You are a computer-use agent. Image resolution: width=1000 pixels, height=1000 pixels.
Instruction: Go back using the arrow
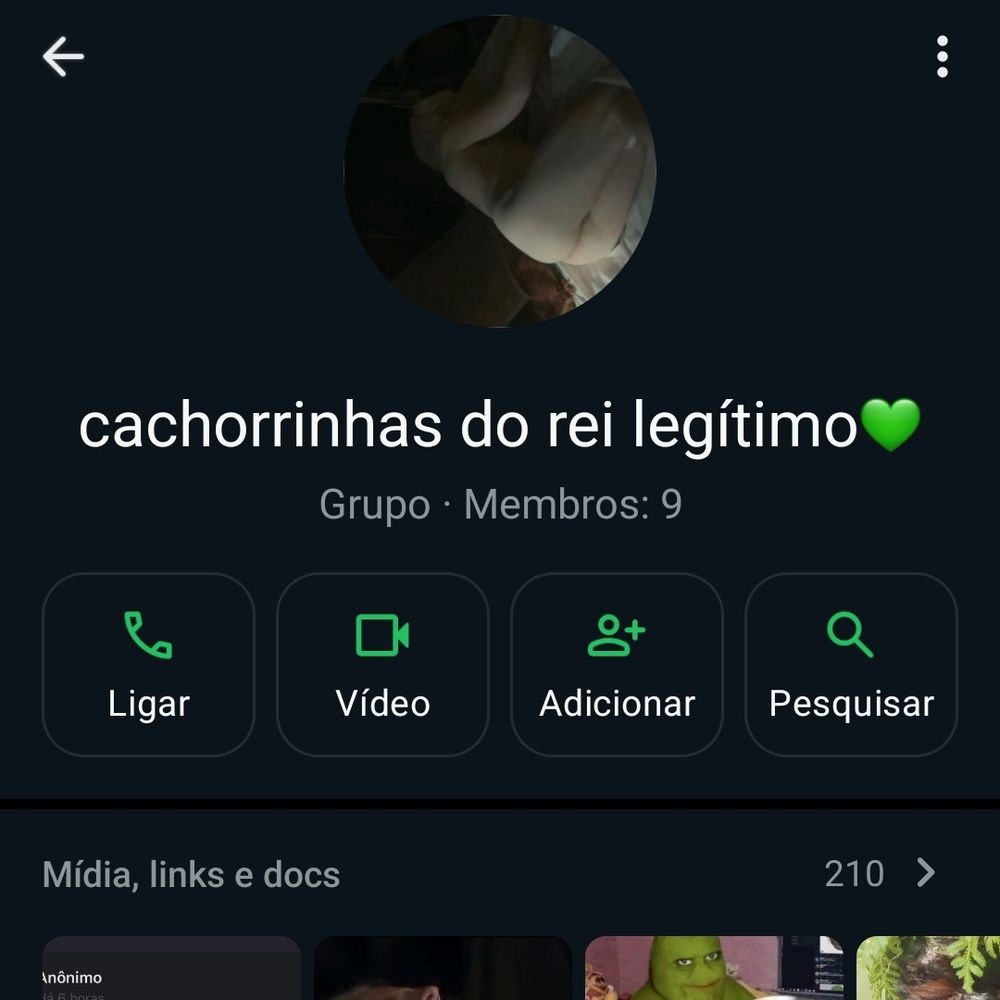click(x=63, y=57)
